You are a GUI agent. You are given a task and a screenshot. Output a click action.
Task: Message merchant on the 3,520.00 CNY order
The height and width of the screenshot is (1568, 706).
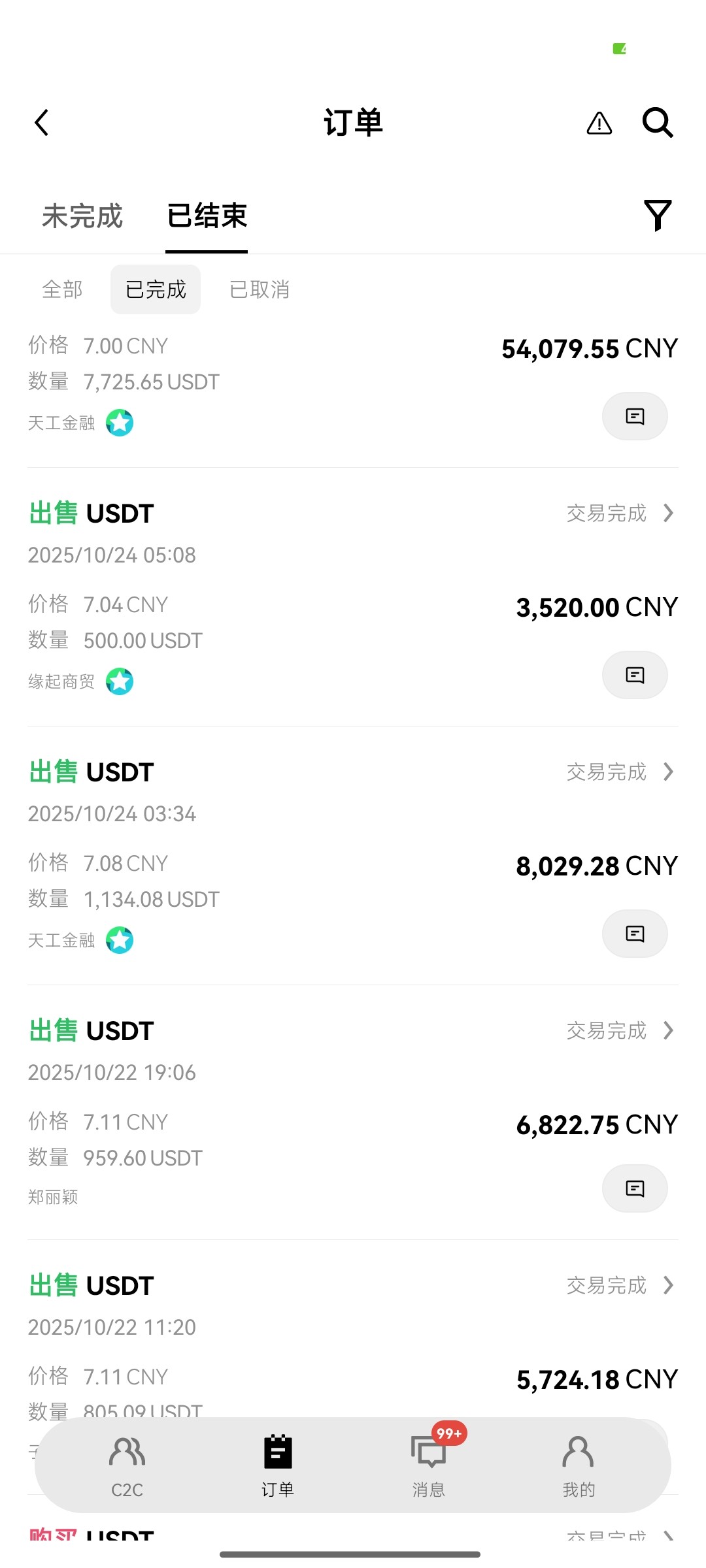[x=634, y=675]
